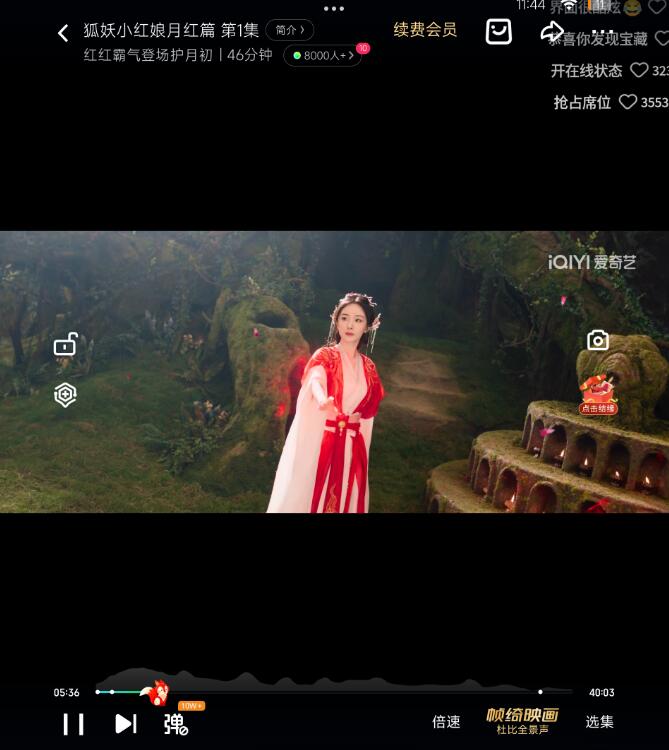This screenshot has height=750, width=669.
Task: Open the 选集 episode selection list
Action: point(600,722)
